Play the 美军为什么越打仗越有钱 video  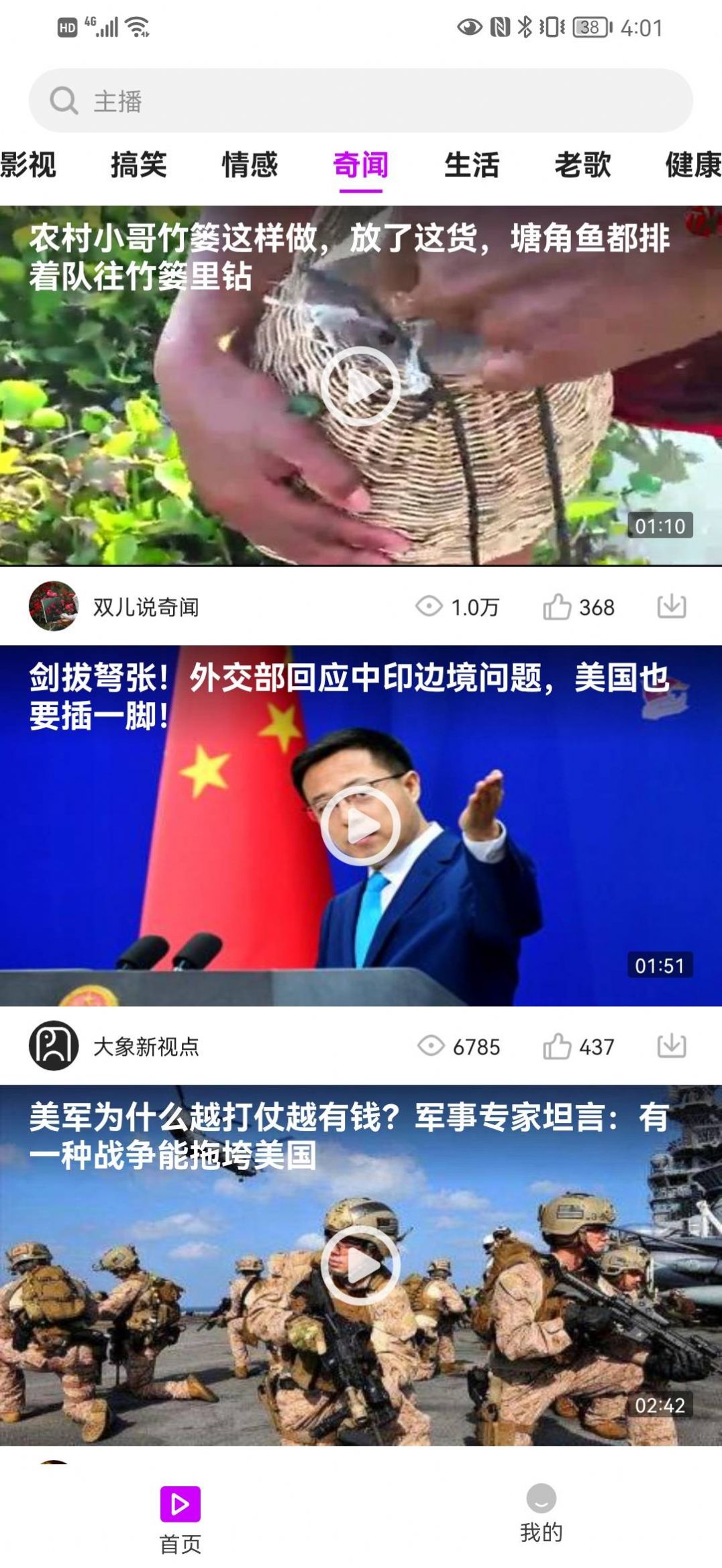point(360,1265)
